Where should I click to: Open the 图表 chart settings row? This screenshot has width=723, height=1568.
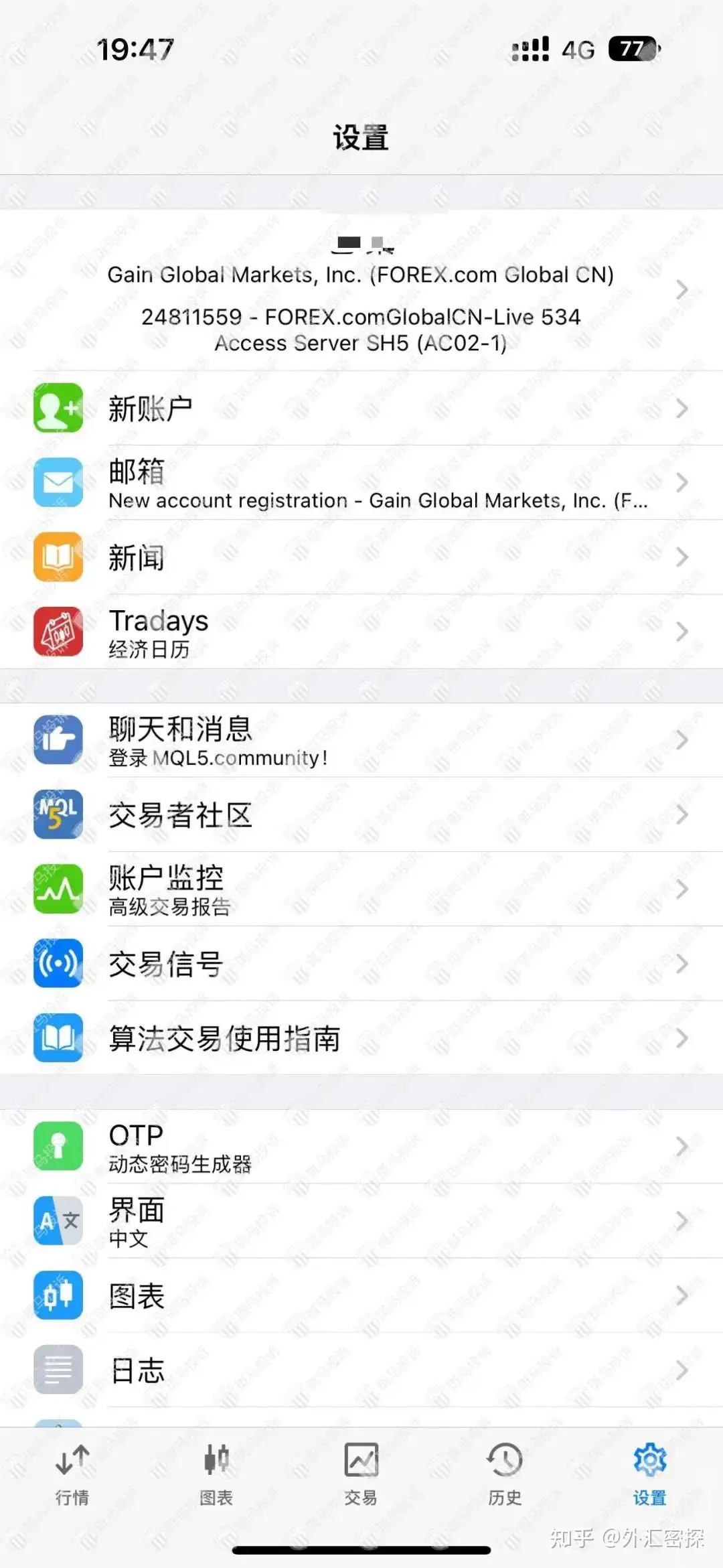point(361,1295)
